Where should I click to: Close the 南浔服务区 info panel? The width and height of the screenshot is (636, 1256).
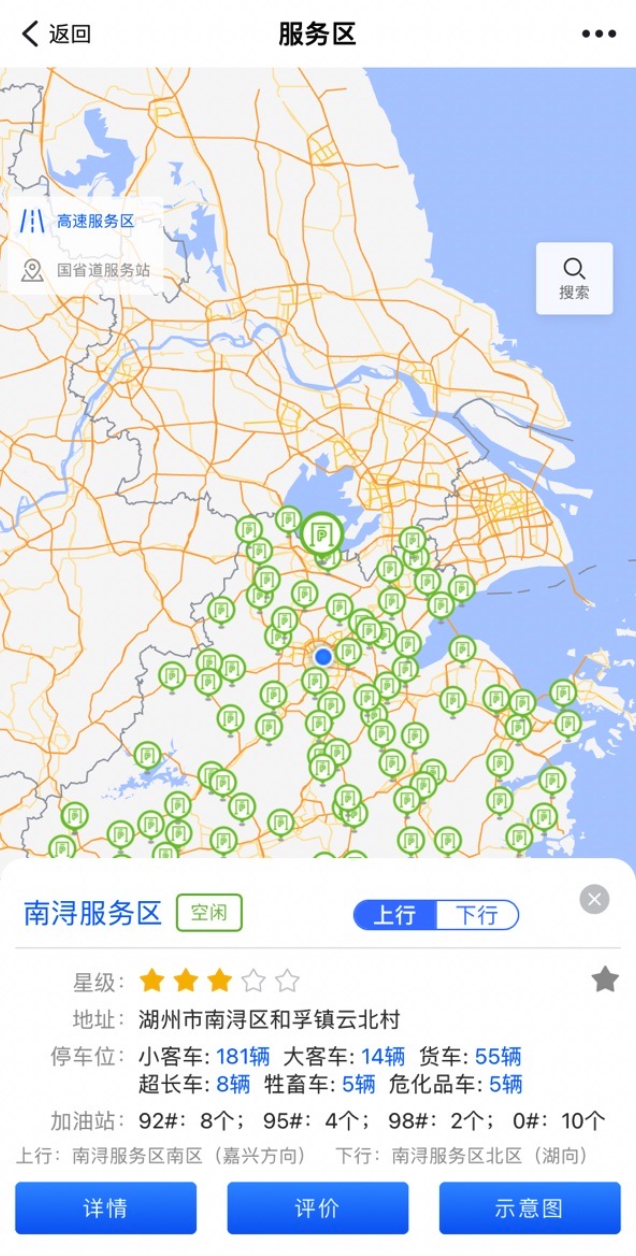click(595, 899)
